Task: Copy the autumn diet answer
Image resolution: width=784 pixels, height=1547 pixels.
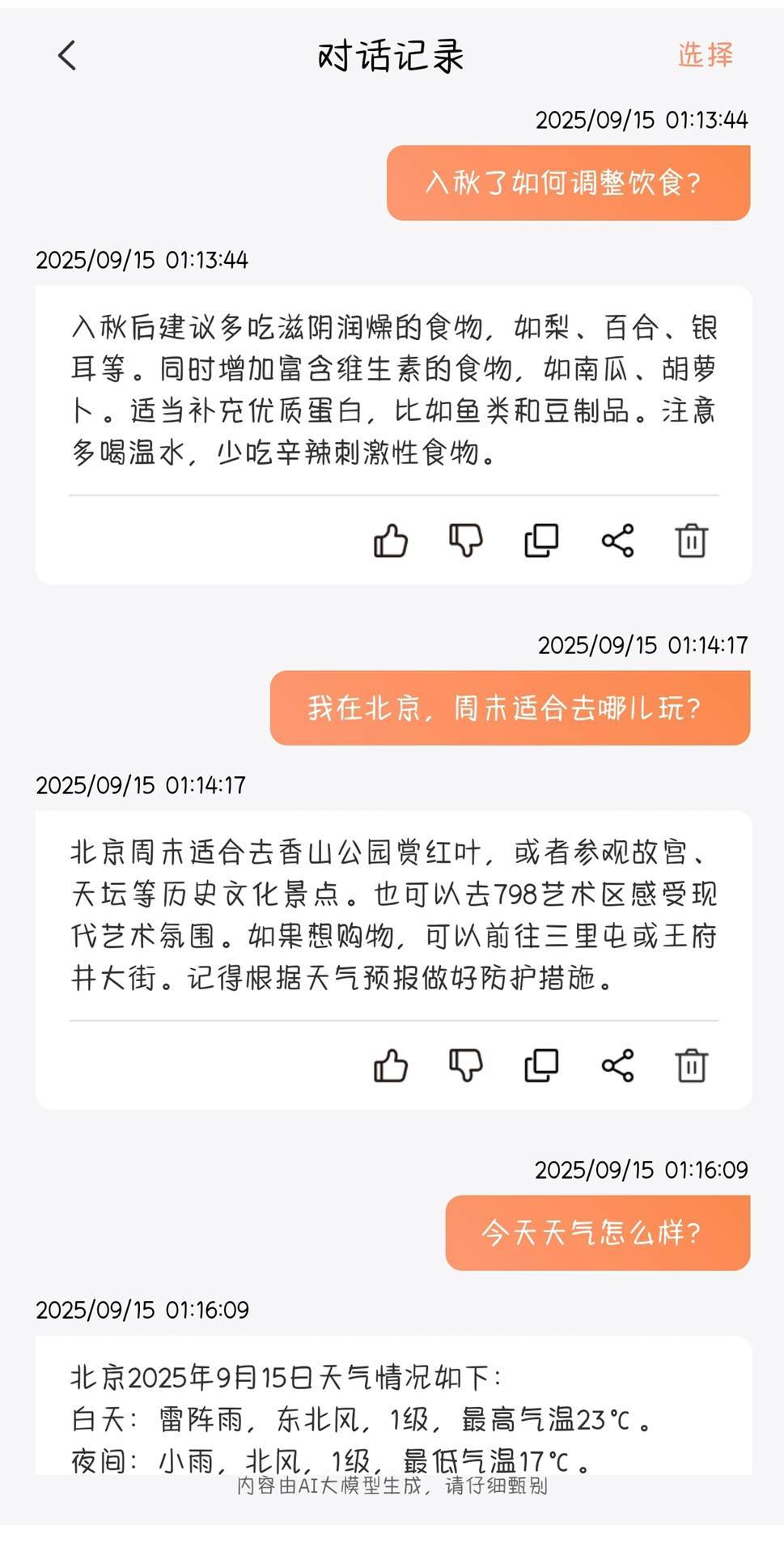Action: click(541, 541)
